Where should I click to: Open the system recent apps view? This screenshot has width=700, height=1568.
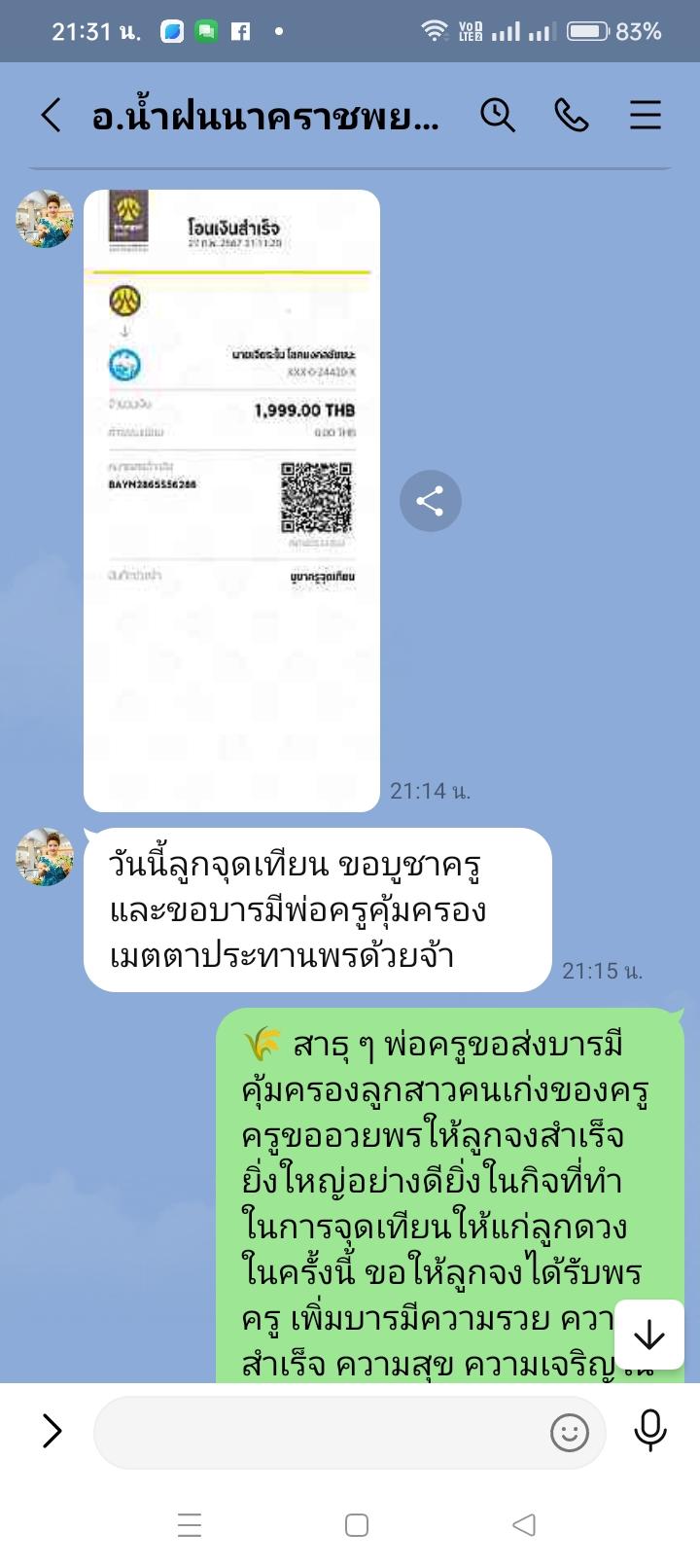click(190, 1524)
